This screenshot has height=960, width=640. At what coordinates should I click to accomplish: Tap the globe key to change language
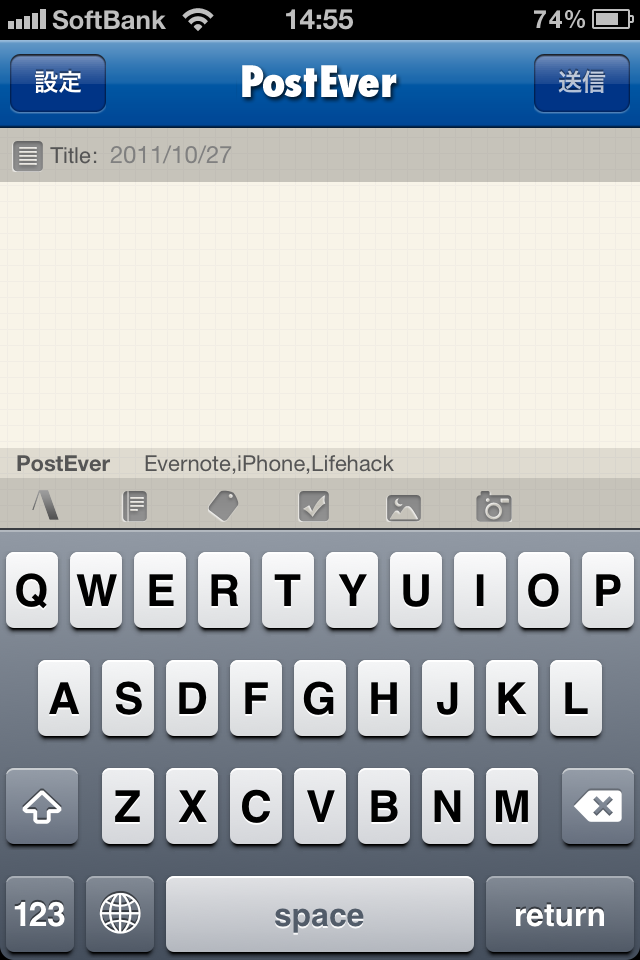(120, 914)
